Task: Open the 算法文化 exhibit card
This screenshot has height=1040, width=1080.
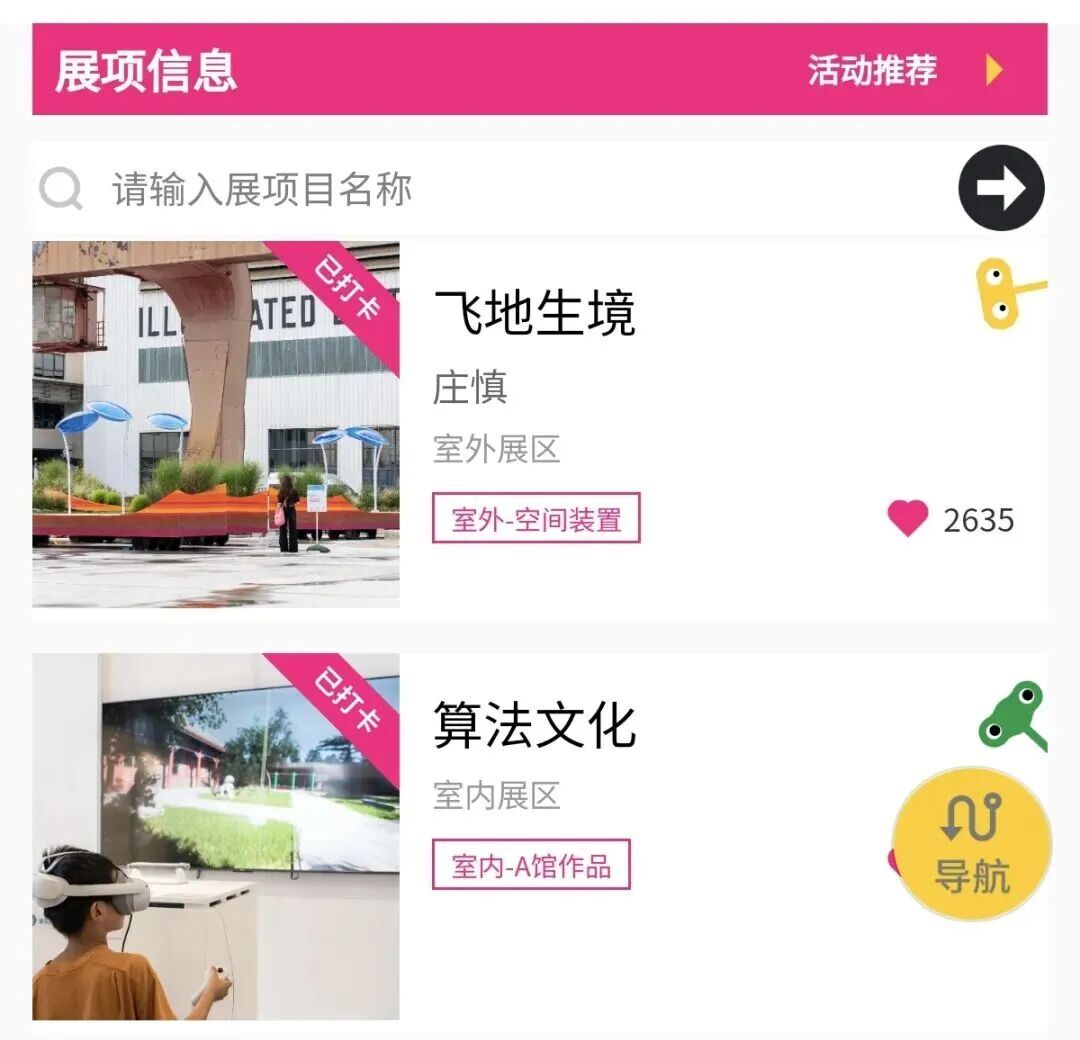Action: [534, 726]
